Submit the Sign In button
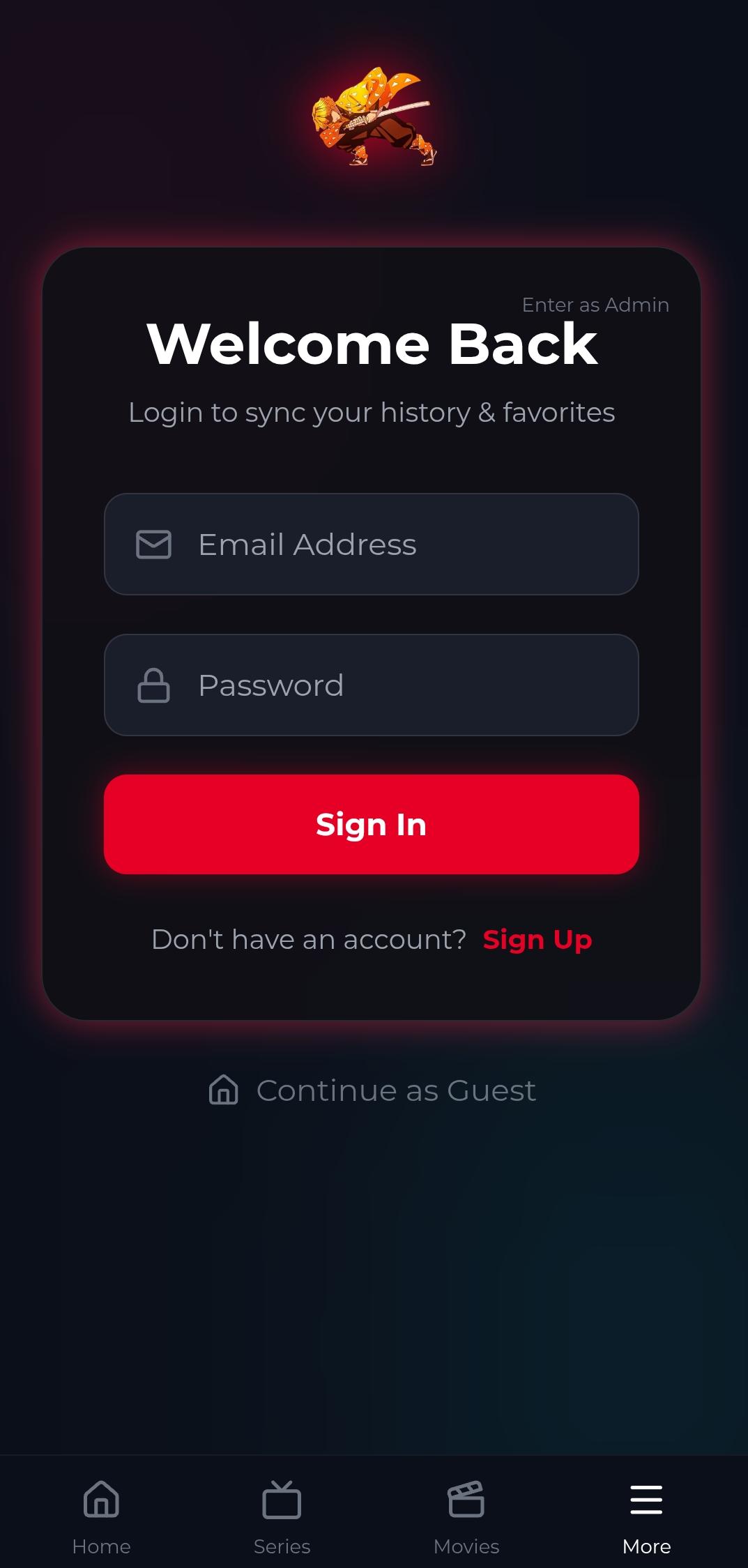748x1568 pixels. point(371,824)
